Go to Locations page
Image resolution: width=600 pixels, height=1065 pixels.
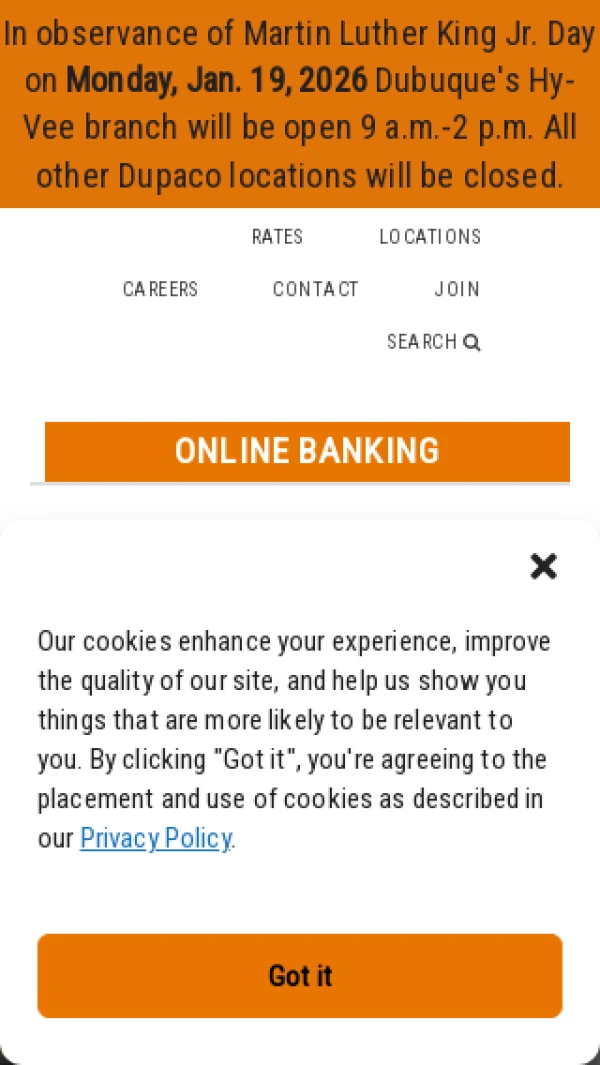coord(430,237)
